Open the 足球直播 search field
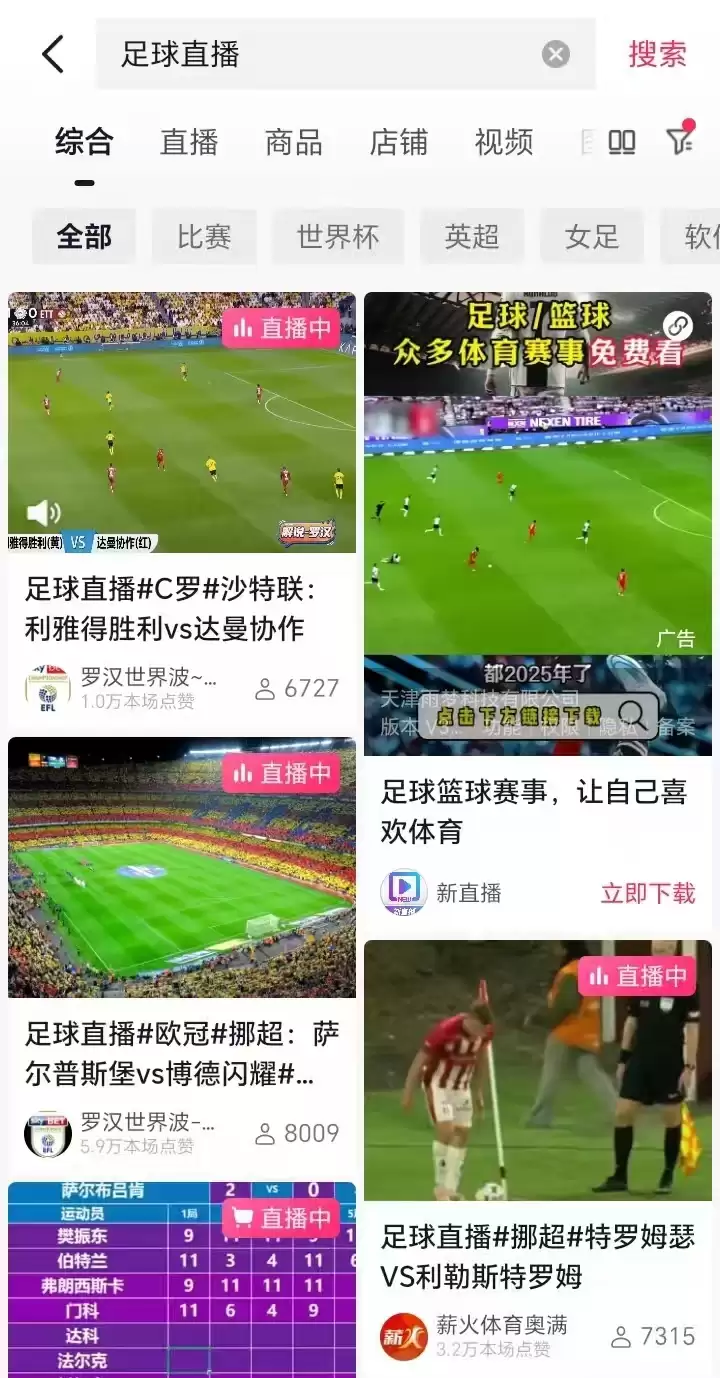Viewport: 720px width, 1378px height. tap(320, 54)
